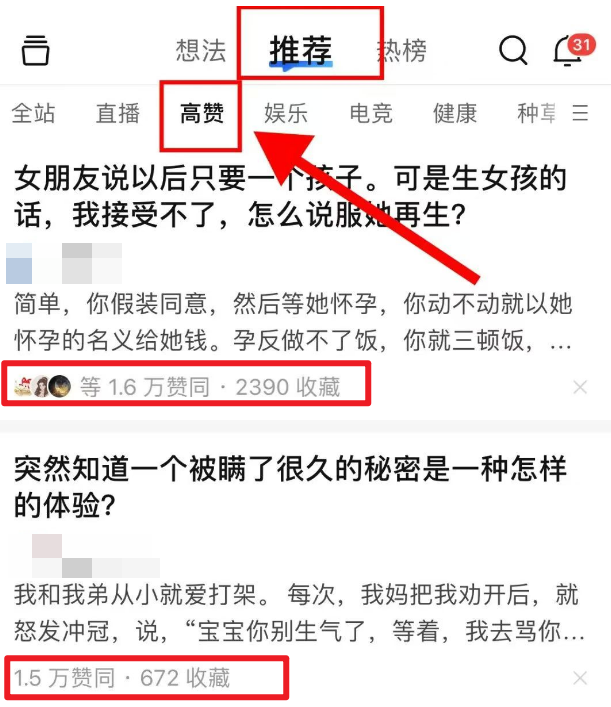Image resolution: width=611 pixels, height=707 pixels.
Task: Open the 健康 category
Action: (455, 113)
